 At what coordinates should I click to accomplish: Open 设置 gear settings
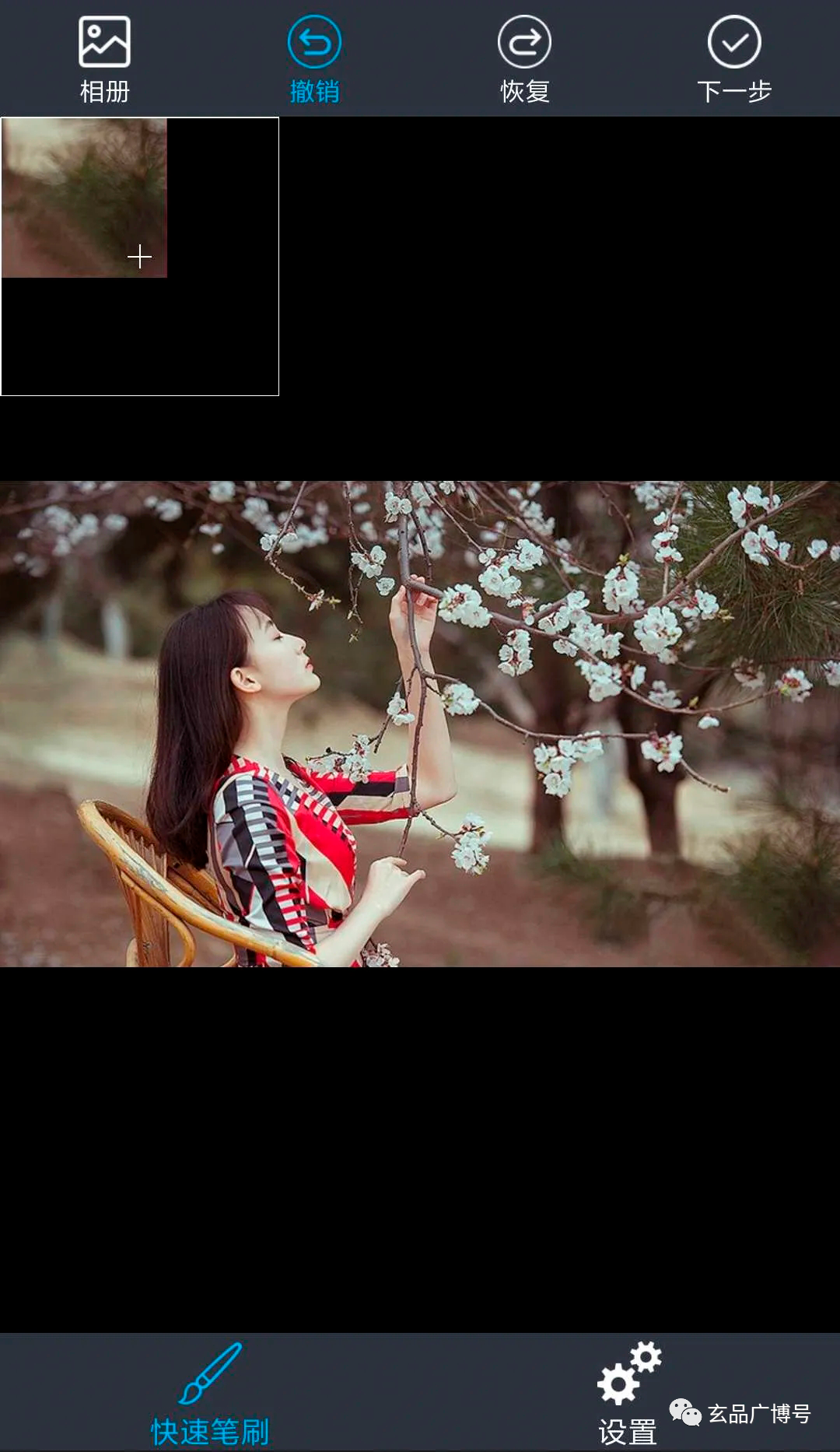pos(628,1394)
